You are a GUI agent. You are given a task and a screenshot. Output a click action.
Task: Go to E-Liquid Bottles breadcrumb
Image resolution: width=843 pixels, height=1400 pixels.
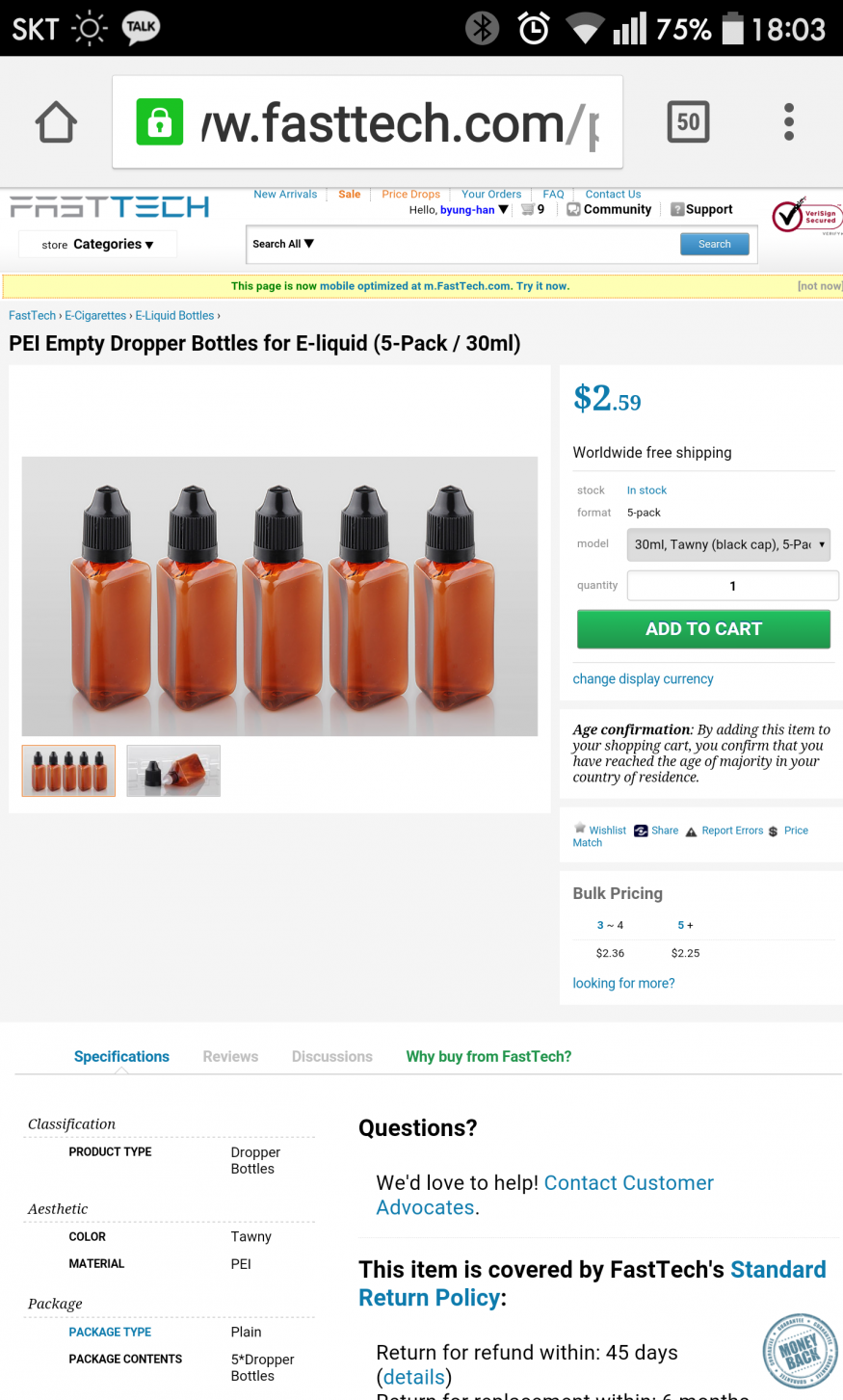174,315
